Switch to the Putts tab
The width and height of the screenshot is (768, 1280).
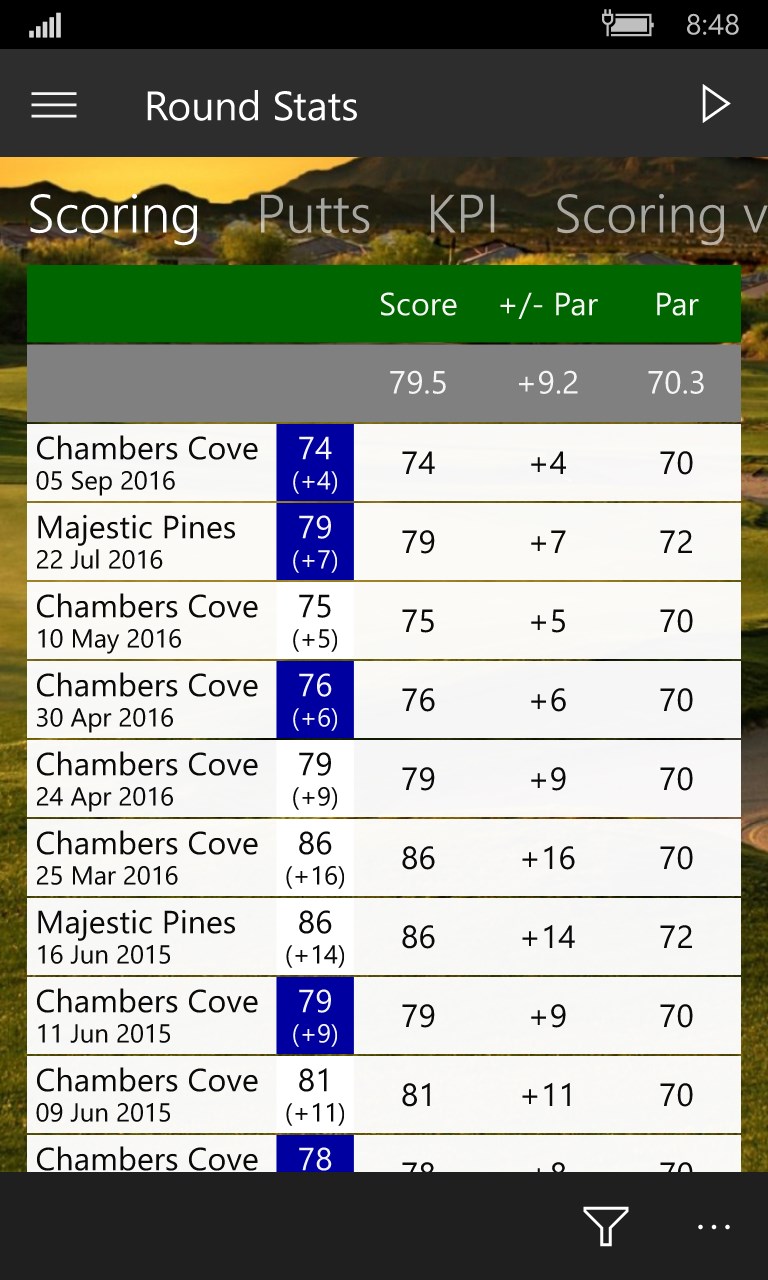tap(314, 215)
